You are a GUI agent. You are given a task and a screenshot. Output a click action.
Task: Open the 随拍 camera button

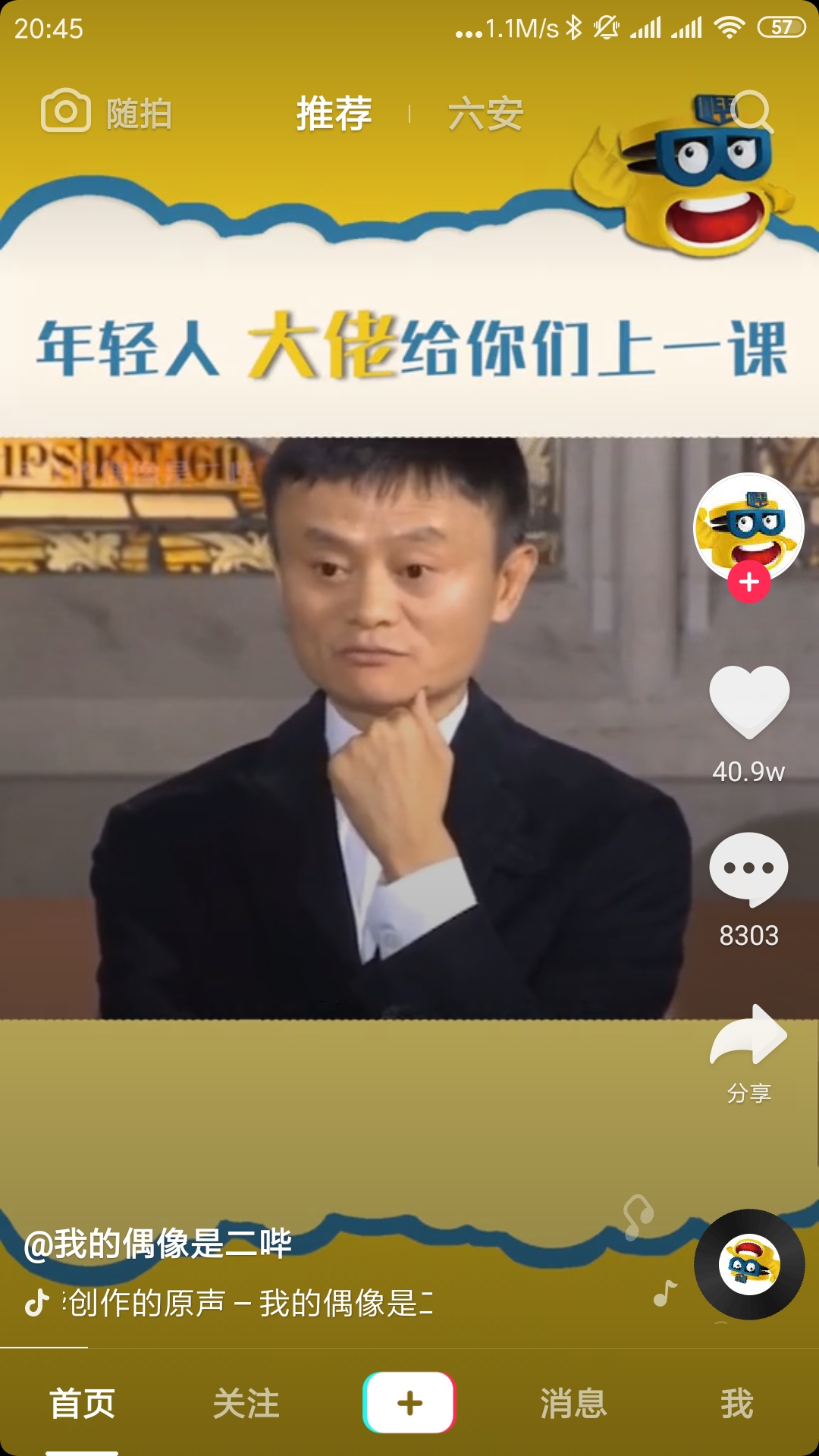pos(106,114)
